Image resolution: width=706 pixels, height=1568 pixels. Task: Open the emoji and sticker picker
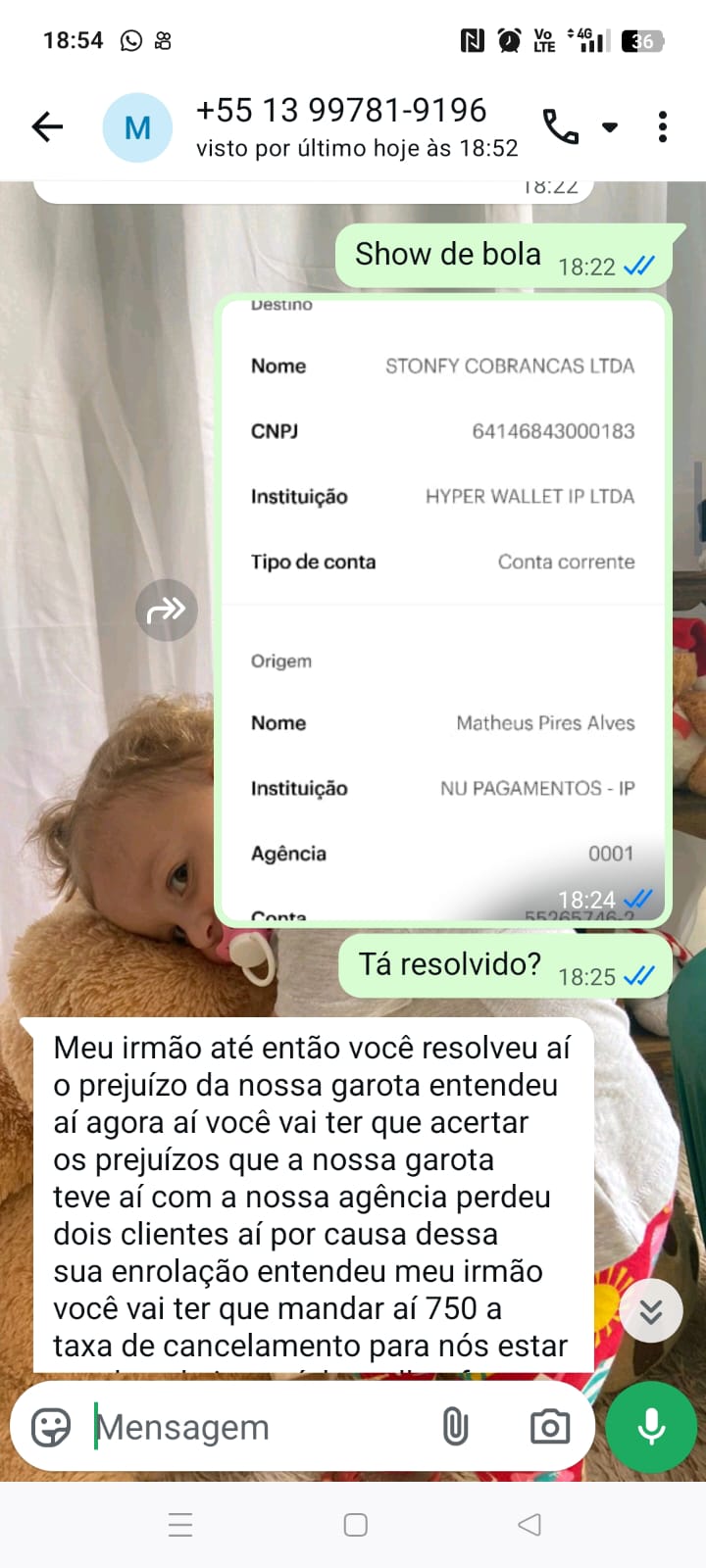point(51,1428)
